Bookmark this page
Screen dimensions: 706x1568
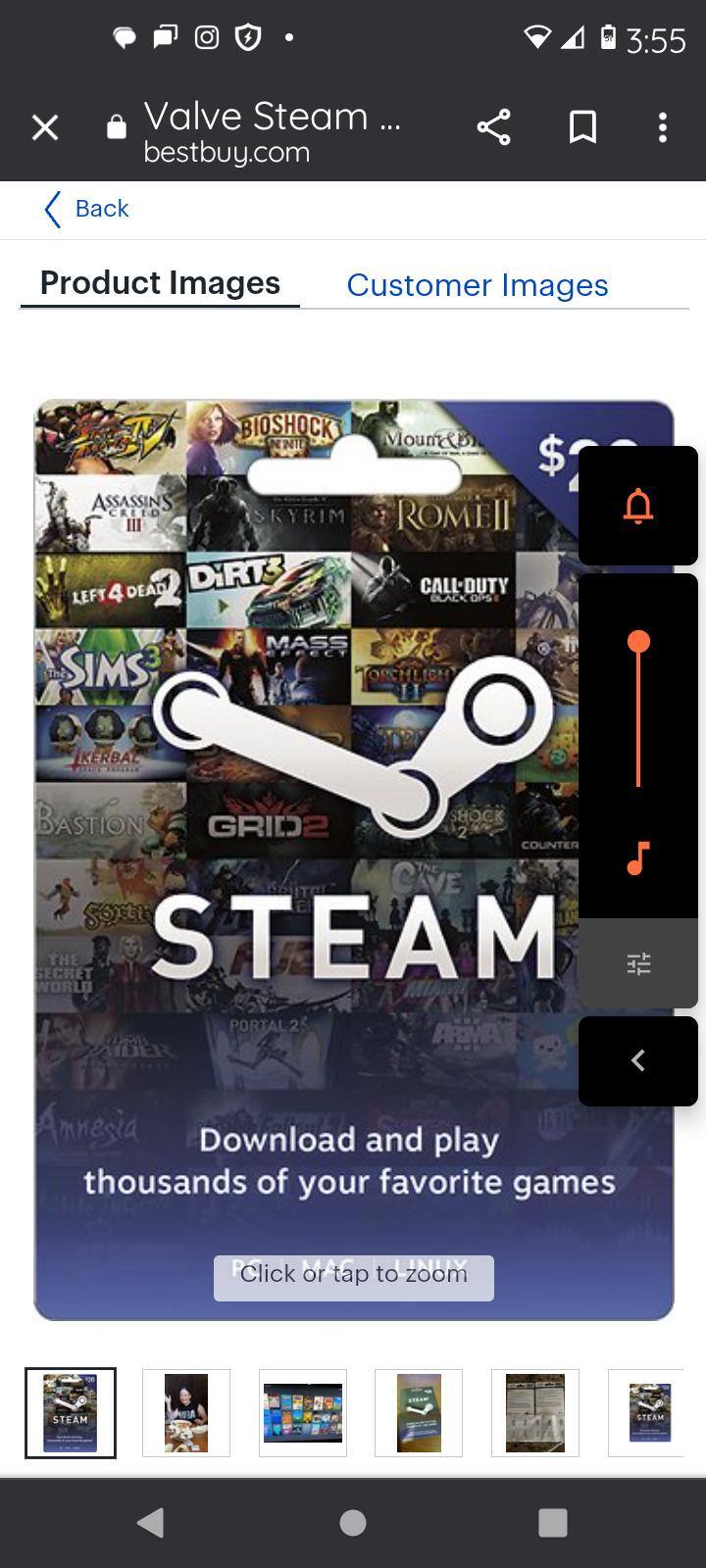point(582,127)
